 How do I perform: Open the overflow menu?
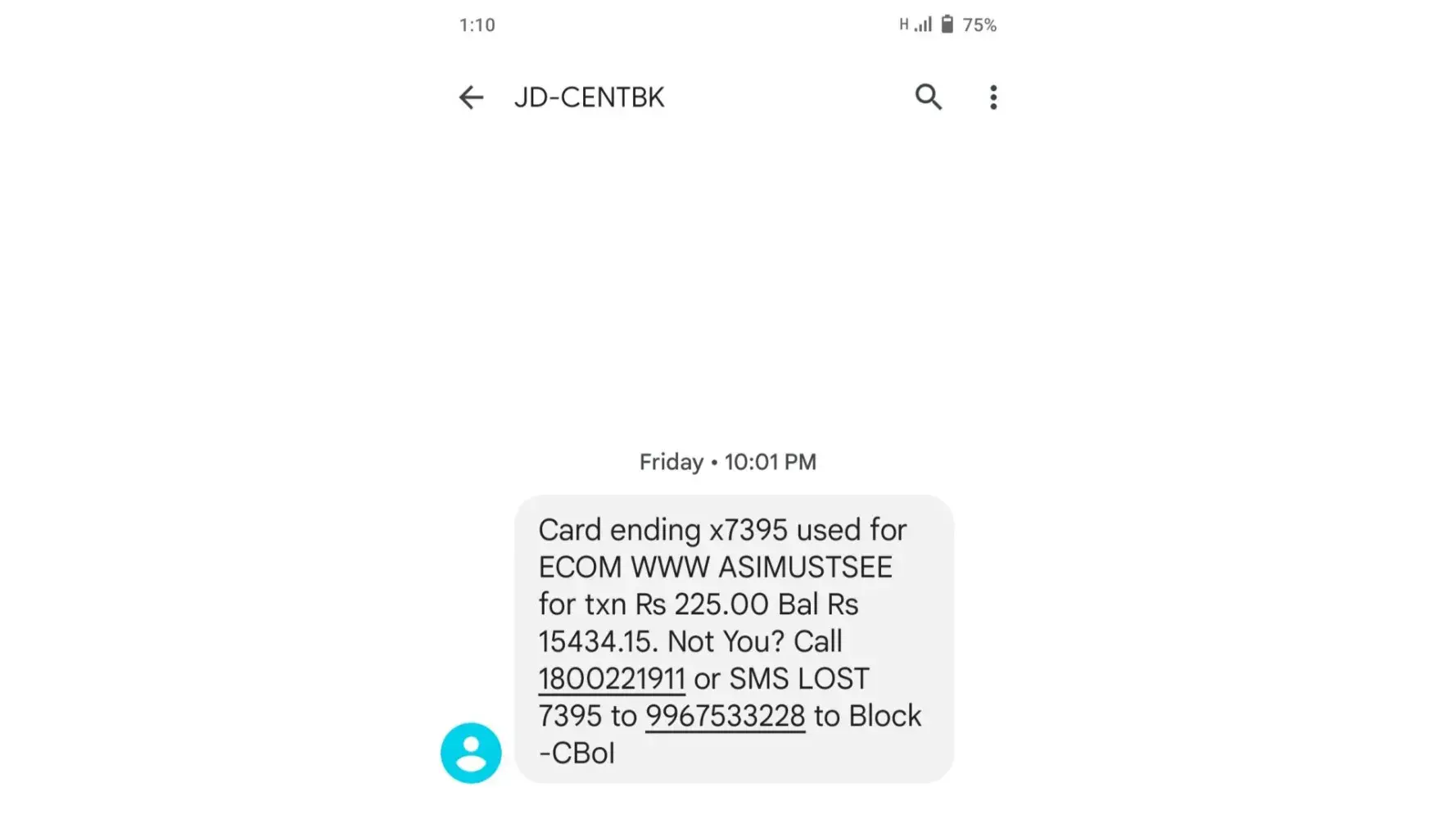(993, 97)
